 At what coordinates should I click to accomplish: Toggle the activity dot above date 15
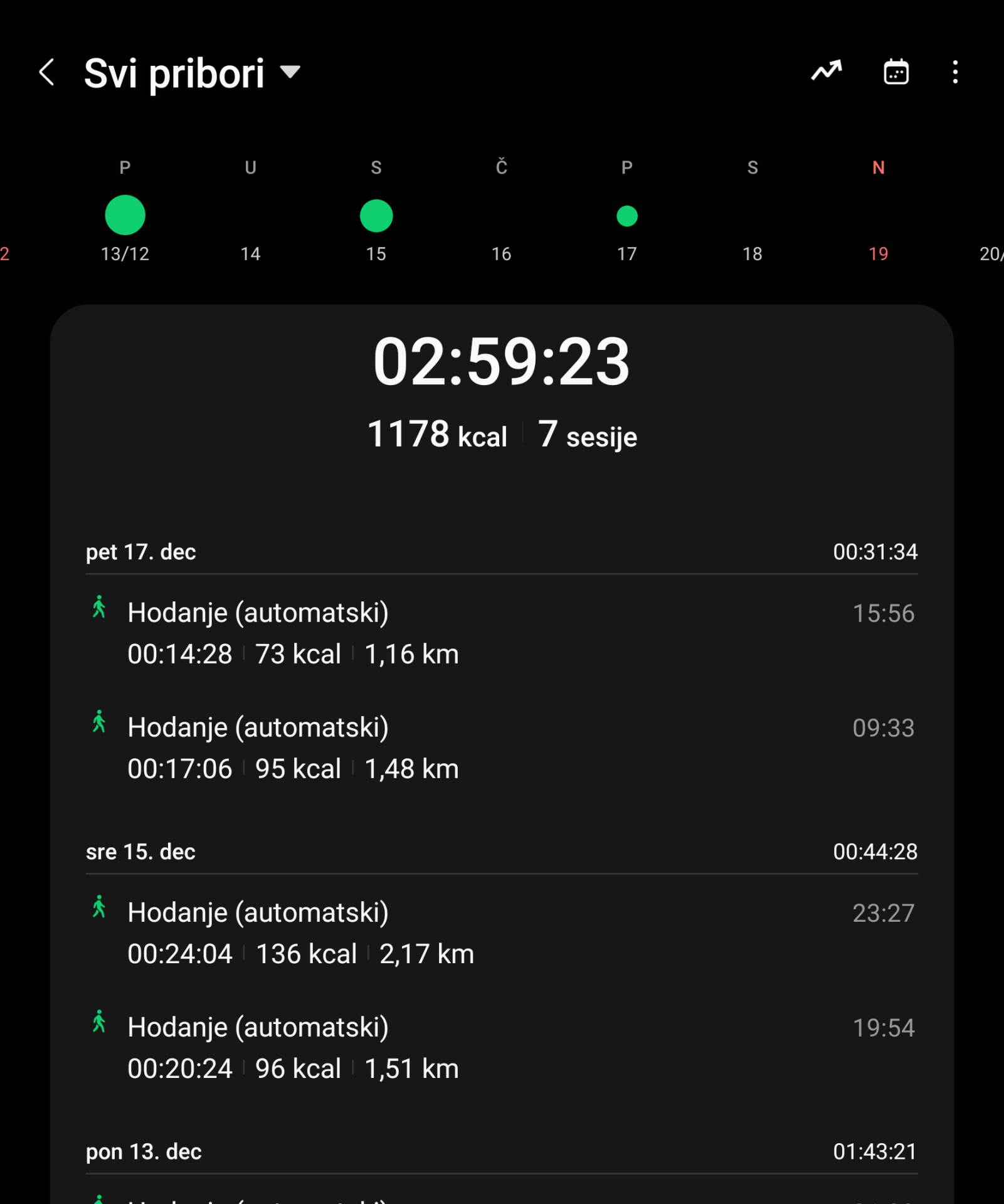click(376, 216)
